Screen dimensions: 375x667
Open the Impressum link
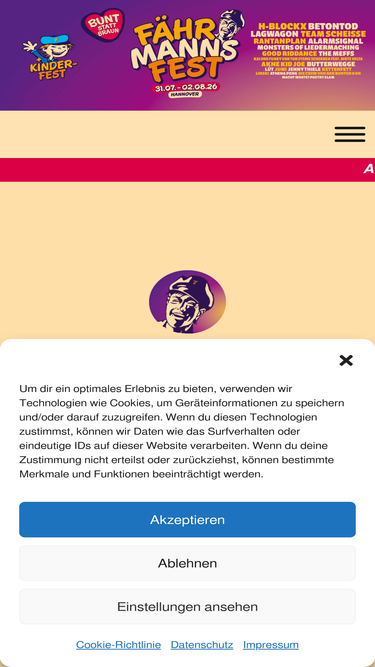click(x=271, y=645)
